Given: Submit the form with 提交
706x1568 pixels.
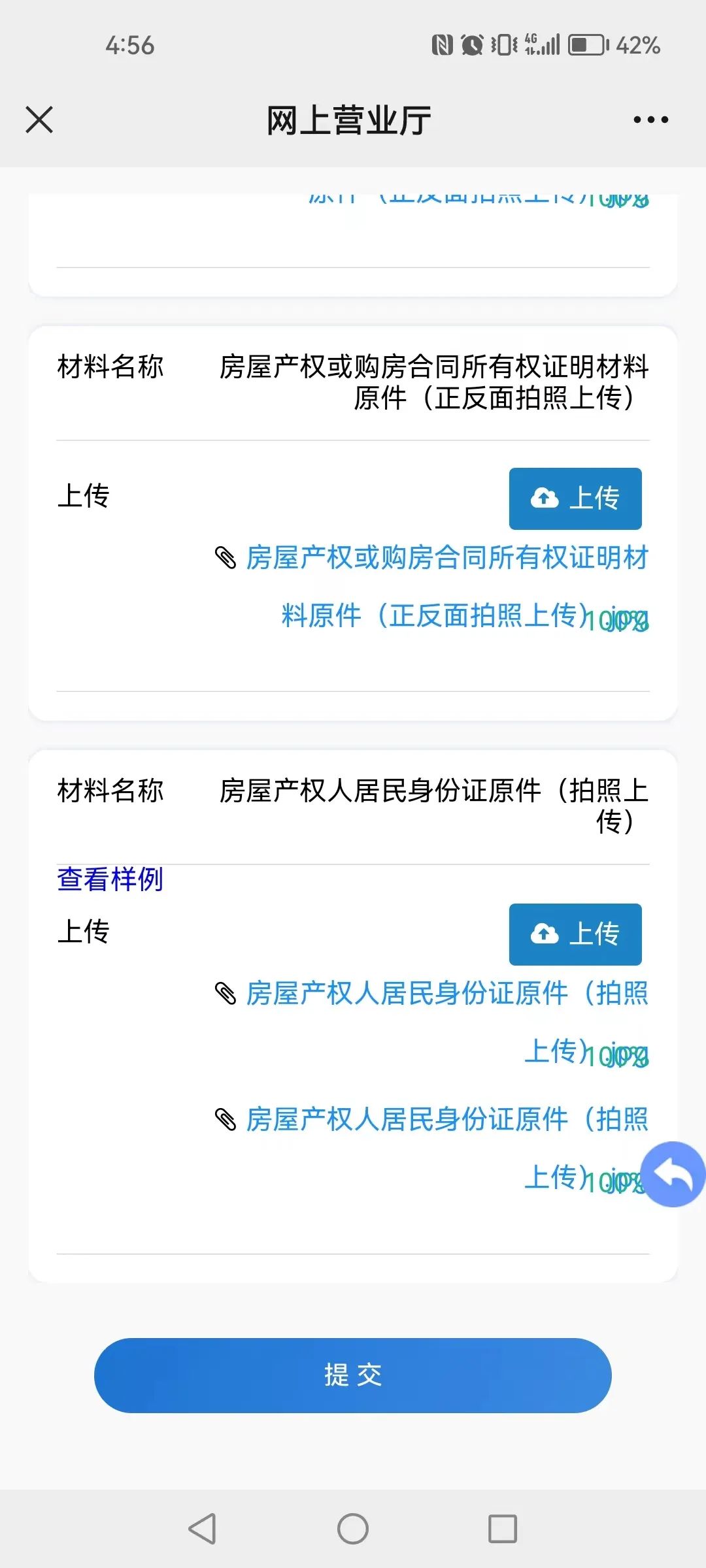Looking at the screenshot, I should coord(352,1375).
